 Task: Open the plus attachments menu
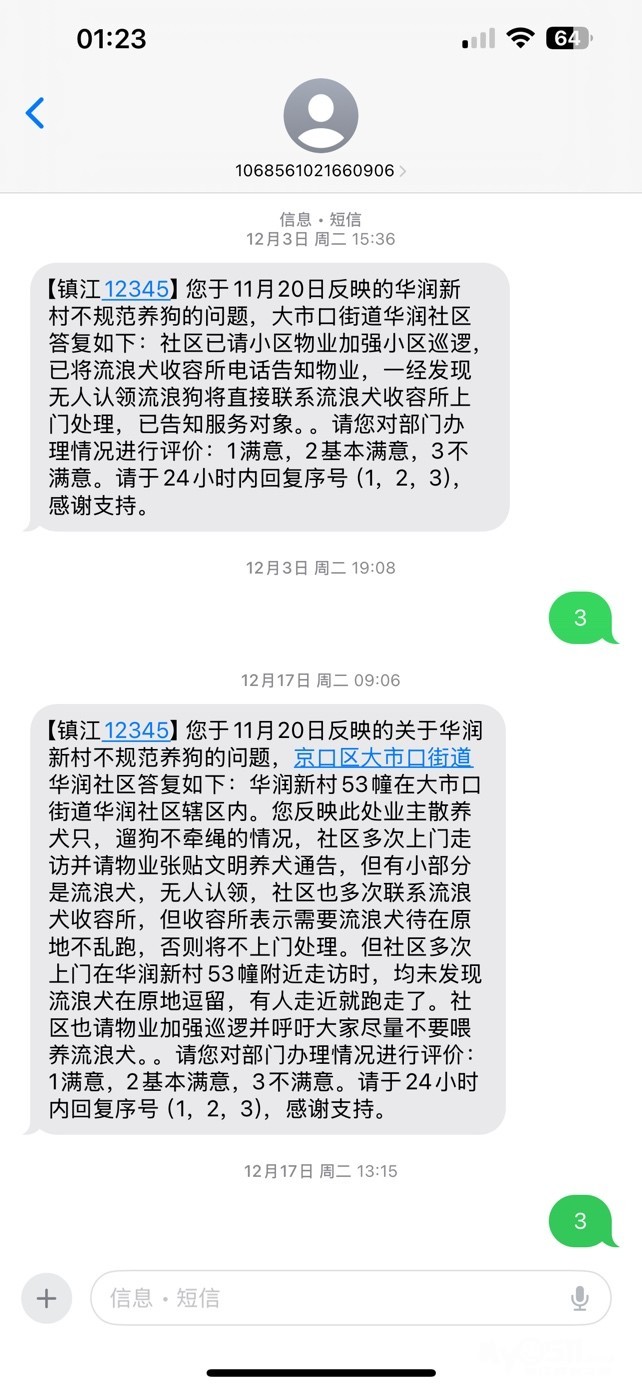[x=46, y=1298]
